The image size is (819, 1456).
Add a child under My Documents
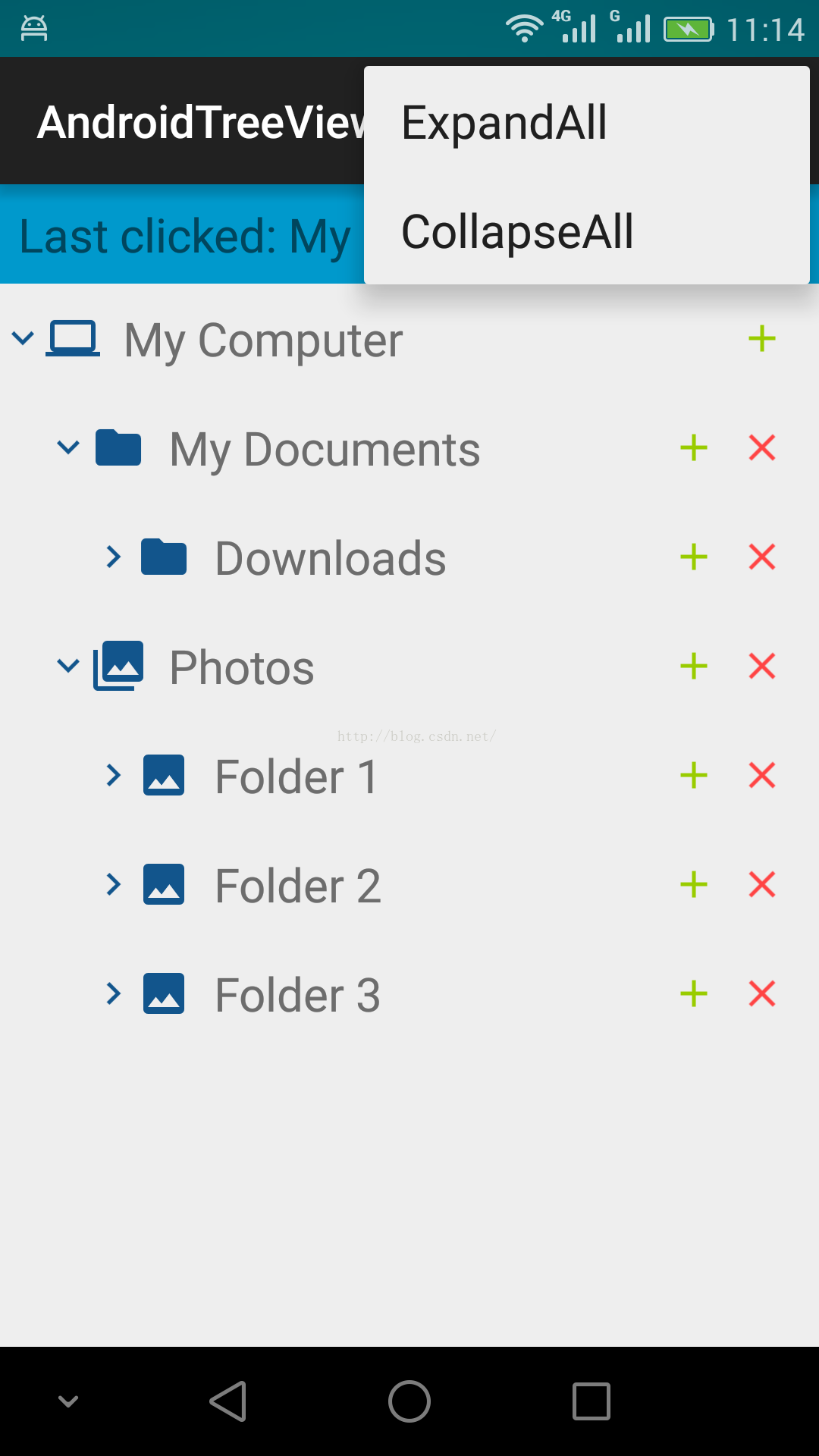(x=693, y=448)
